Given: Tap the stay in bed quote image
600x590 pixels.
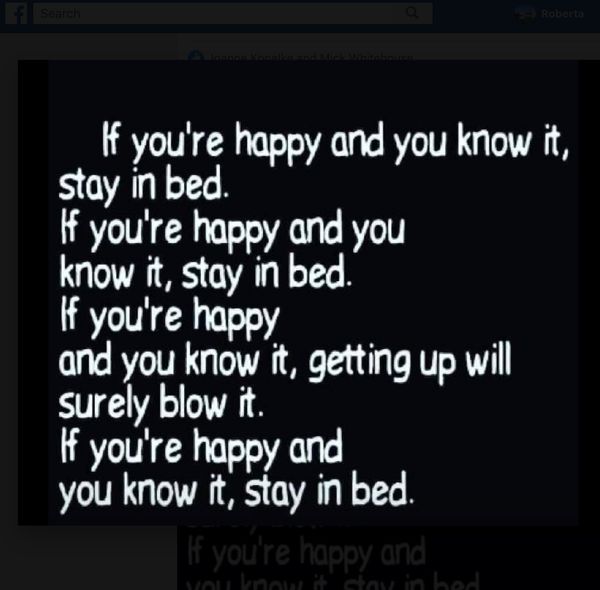Looking at the screenshot, I should [x=300, y=300].
